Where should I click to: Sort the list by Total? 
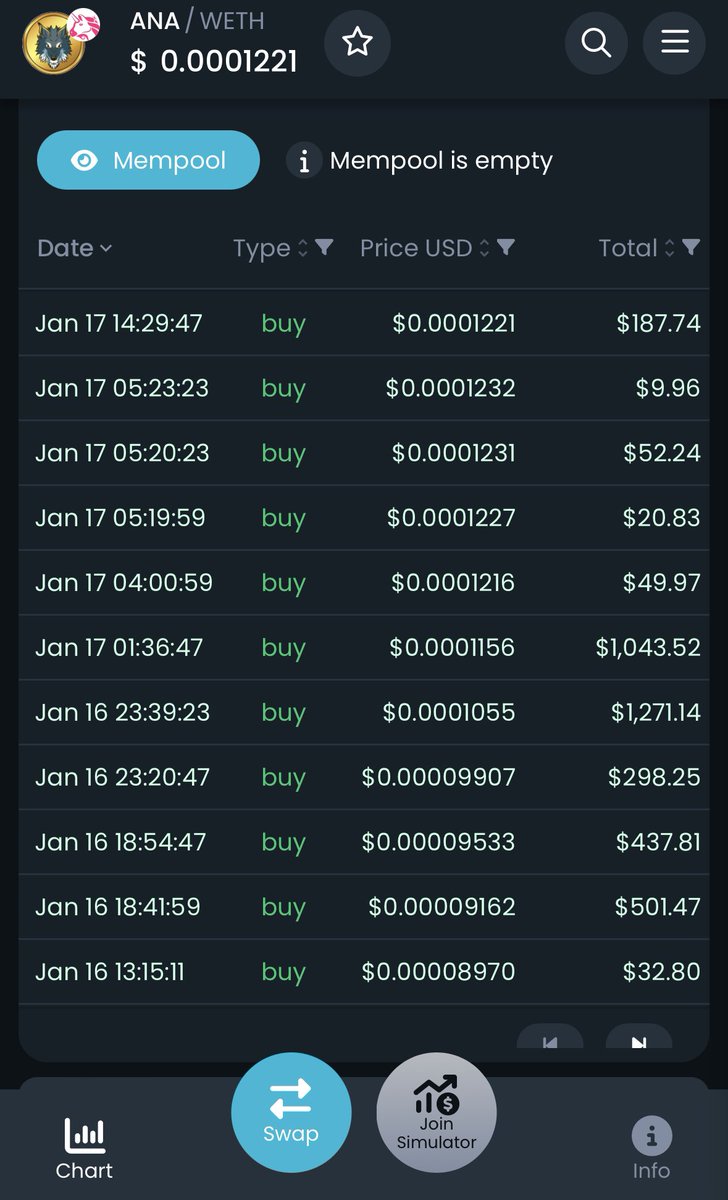628,248
